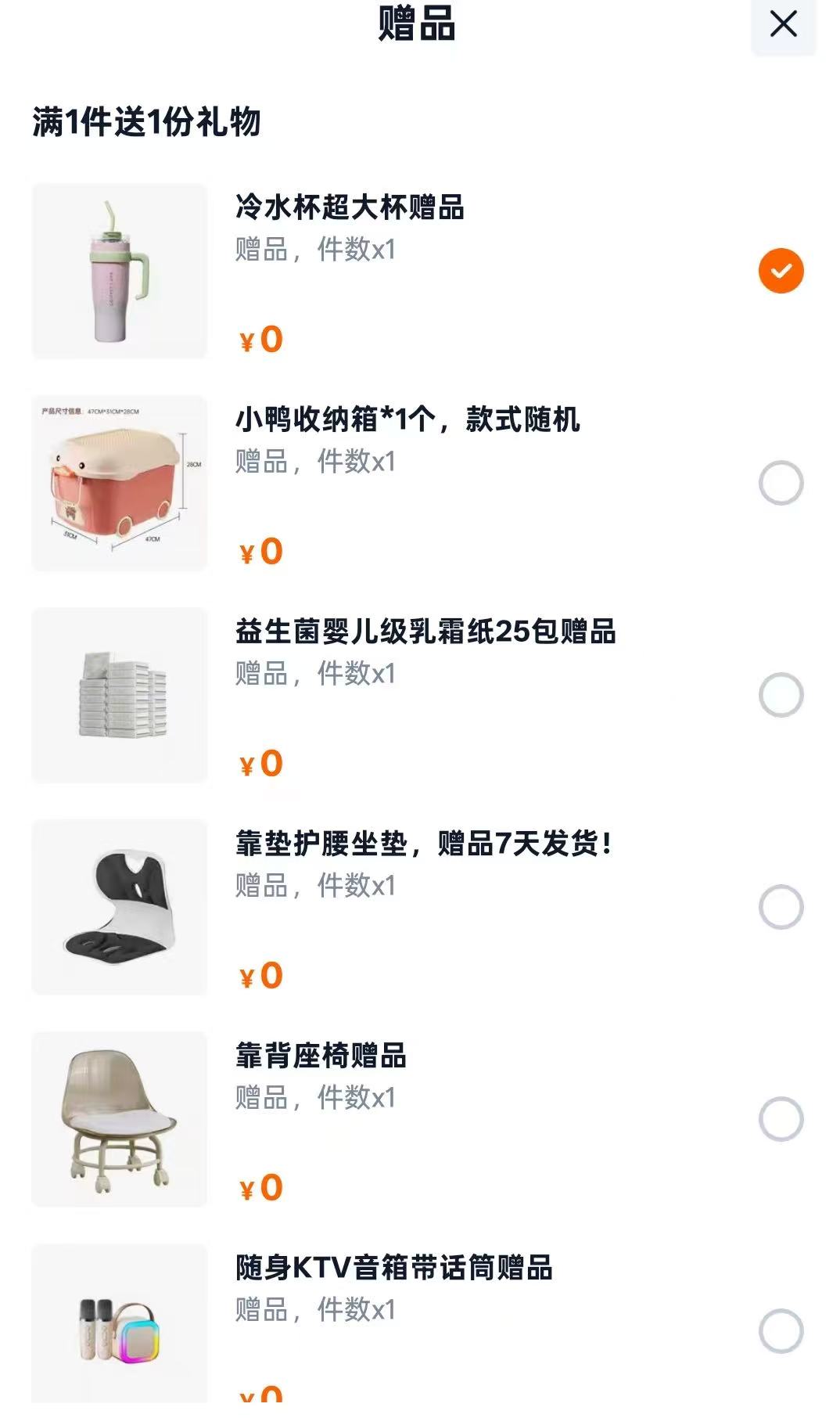
Task: View the 小鸭收纳箱 duck storage box image
Action: (119, 482)
